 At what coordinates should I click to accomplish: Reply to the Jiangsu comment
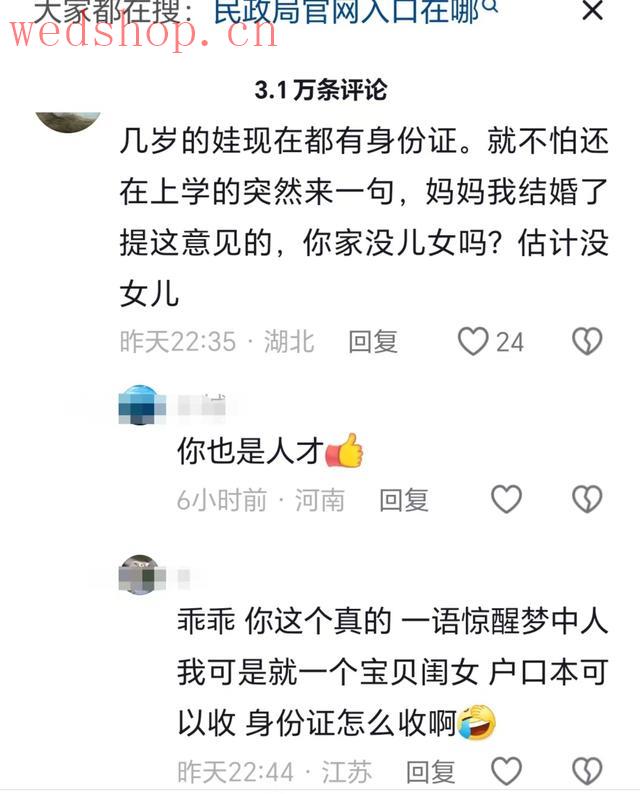[x=431, y=772]
